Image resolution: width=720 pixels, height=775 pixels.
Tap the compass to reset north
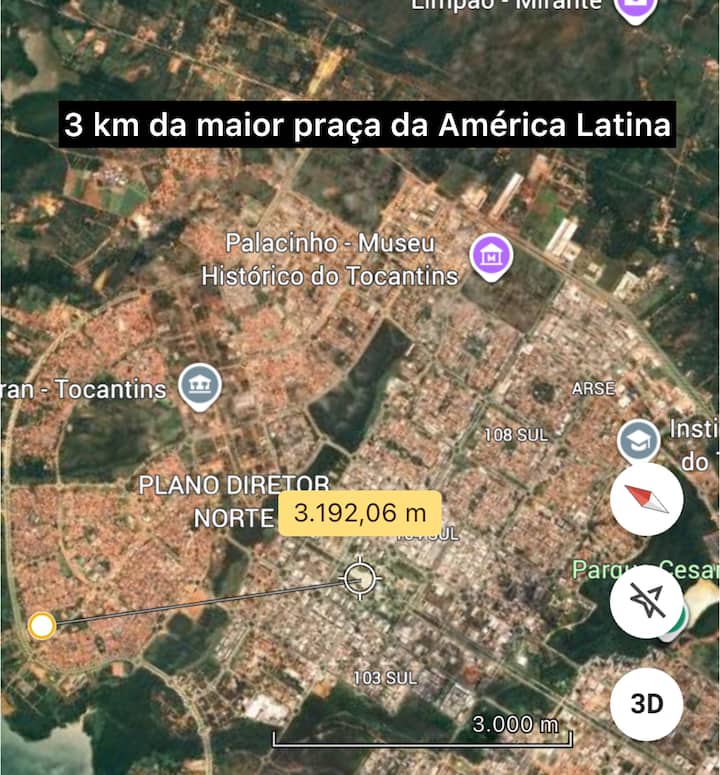tap(647, 499)
